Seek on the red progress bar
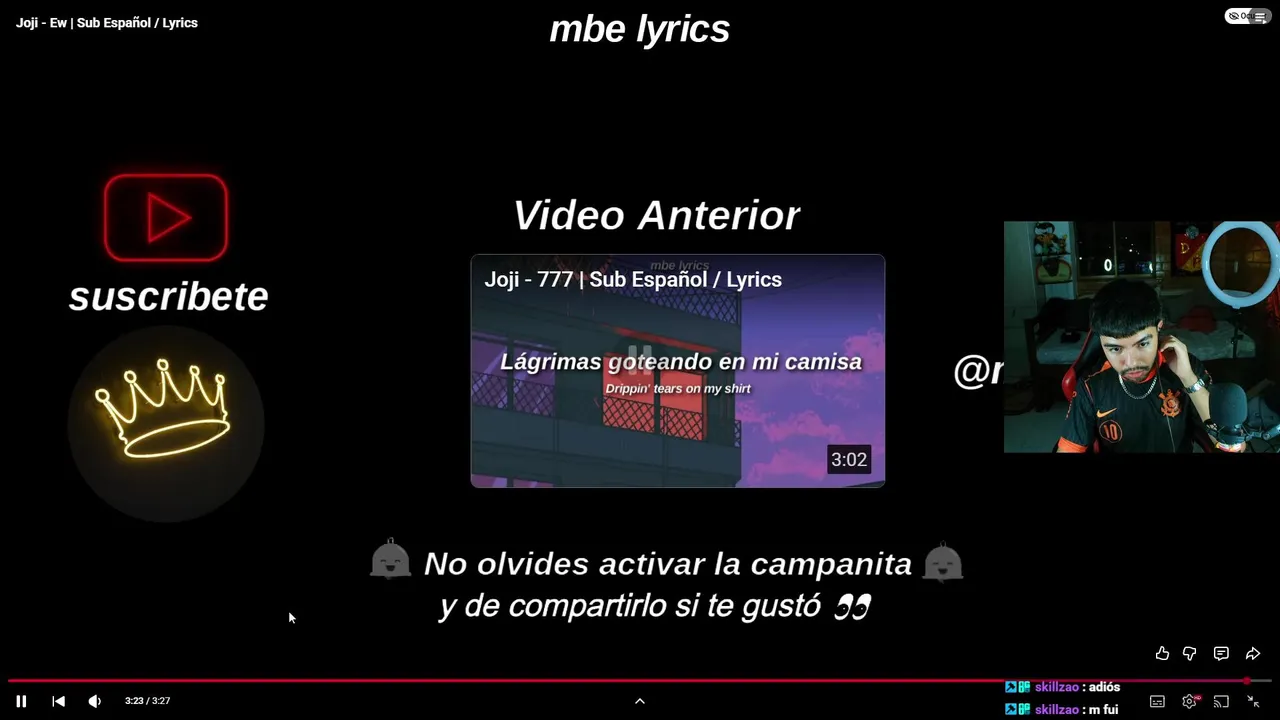 click(640, 681)
